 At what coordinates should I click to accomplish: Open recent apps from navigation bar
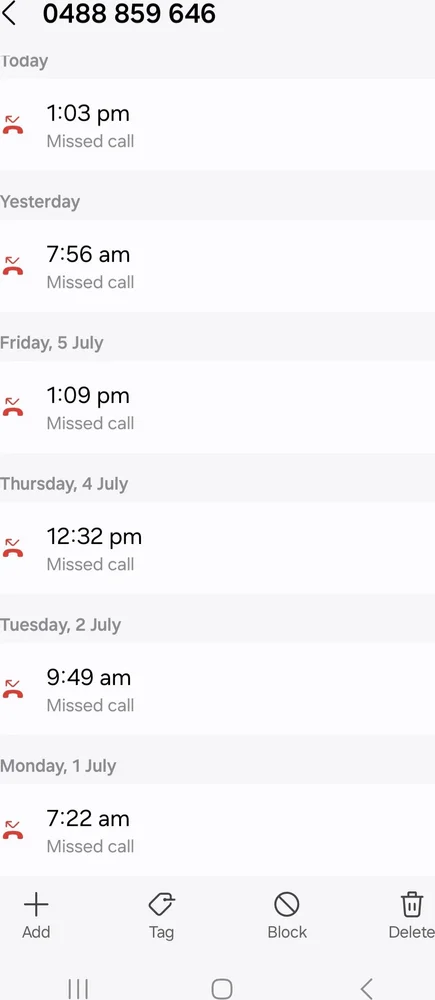[78, 989]
